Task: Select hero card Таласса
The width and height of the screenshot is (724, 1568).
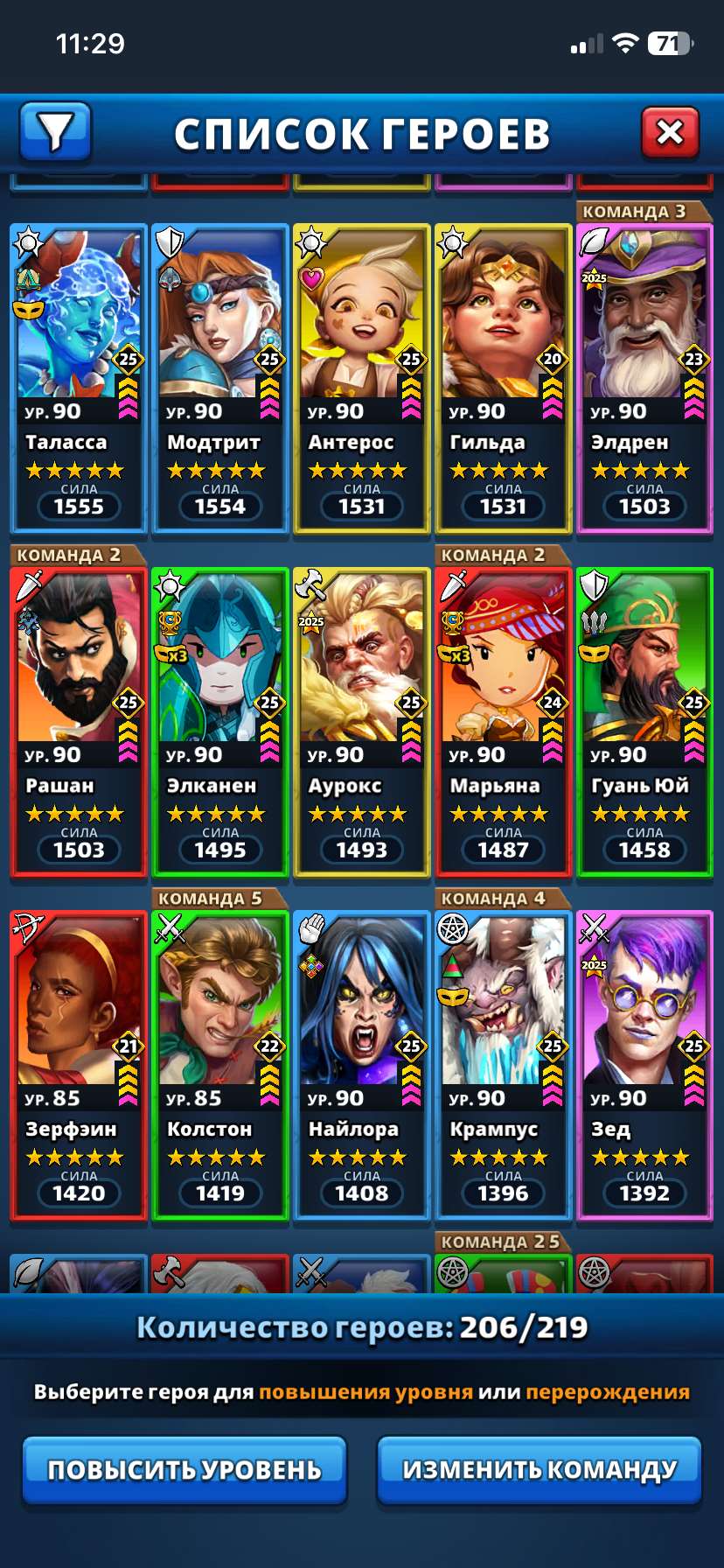Action: click(x=79, y=378)
